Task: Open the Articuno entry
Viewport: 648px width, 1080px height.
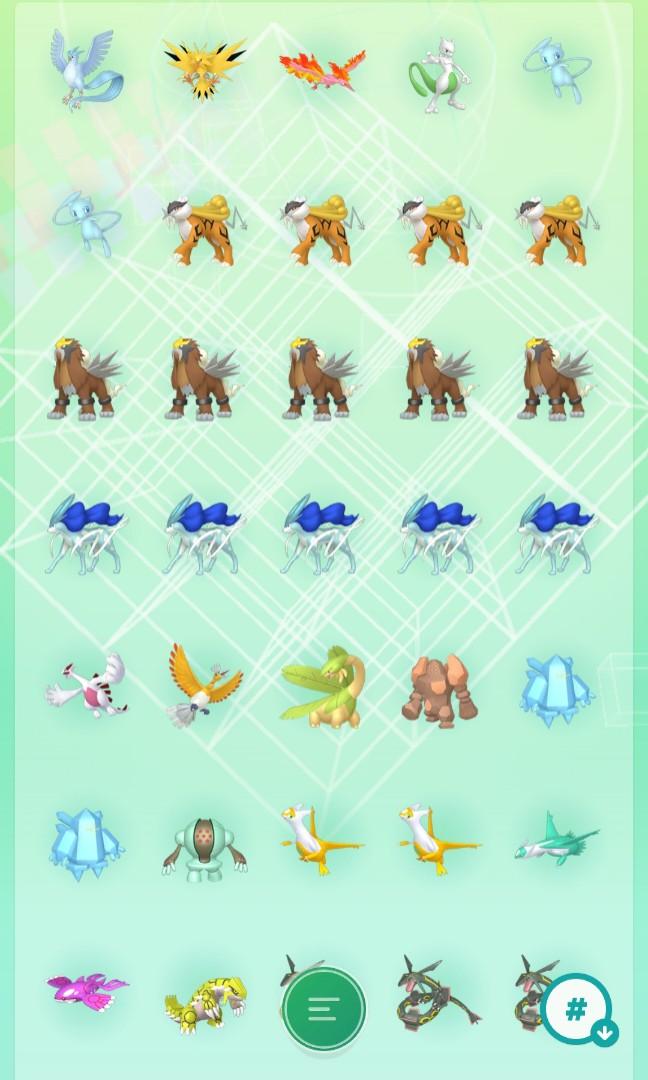Action: tap(85, 69)
